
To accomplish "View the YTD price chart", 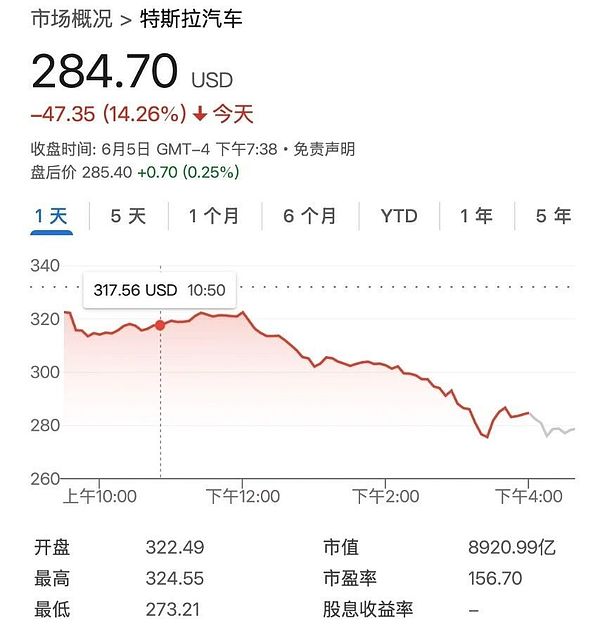I will coord(399,216).
